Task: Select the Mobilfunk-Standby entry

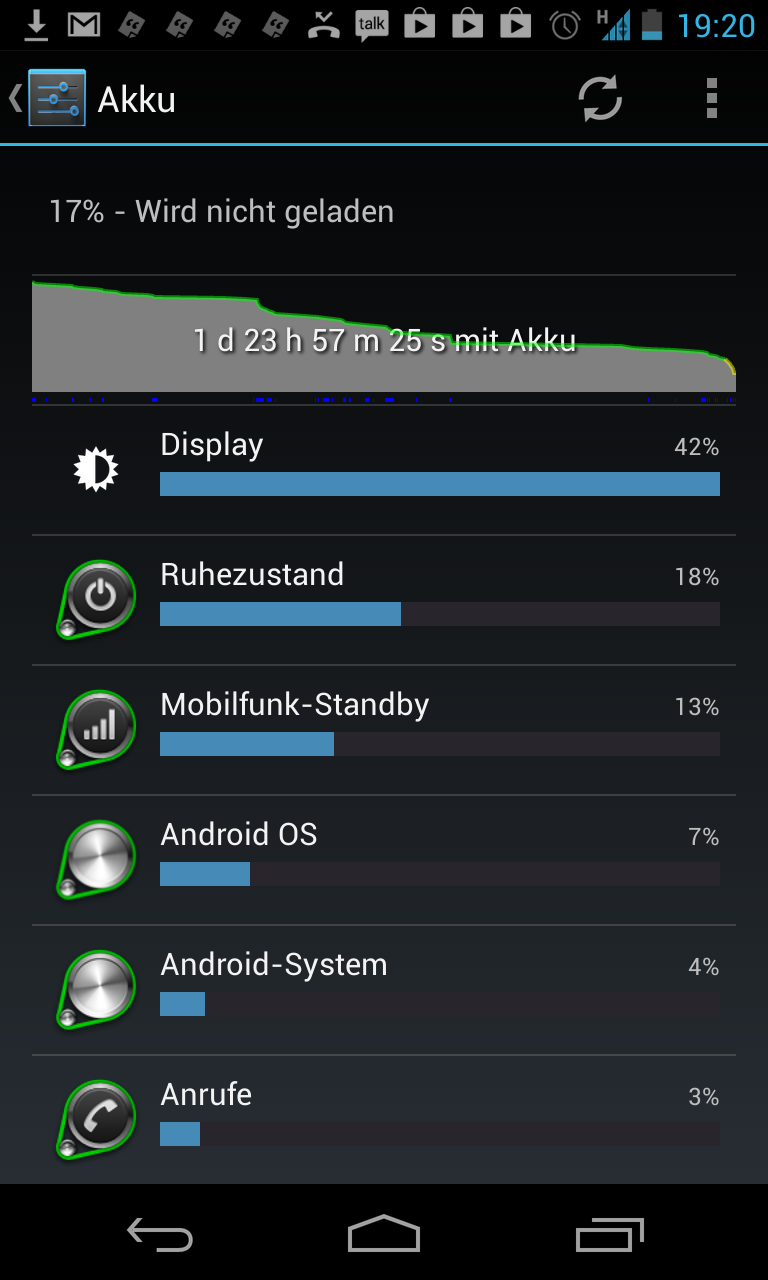Action: [384, 730]
